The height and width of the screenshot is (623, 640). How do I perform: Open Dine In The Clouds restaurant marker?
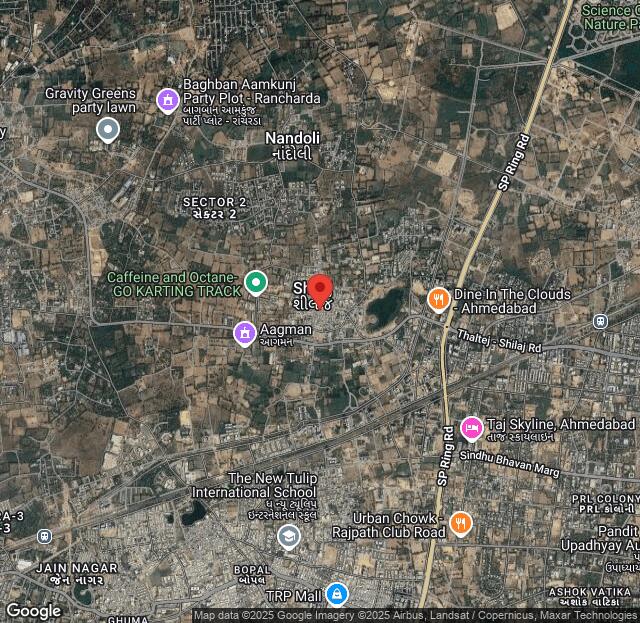438,299
